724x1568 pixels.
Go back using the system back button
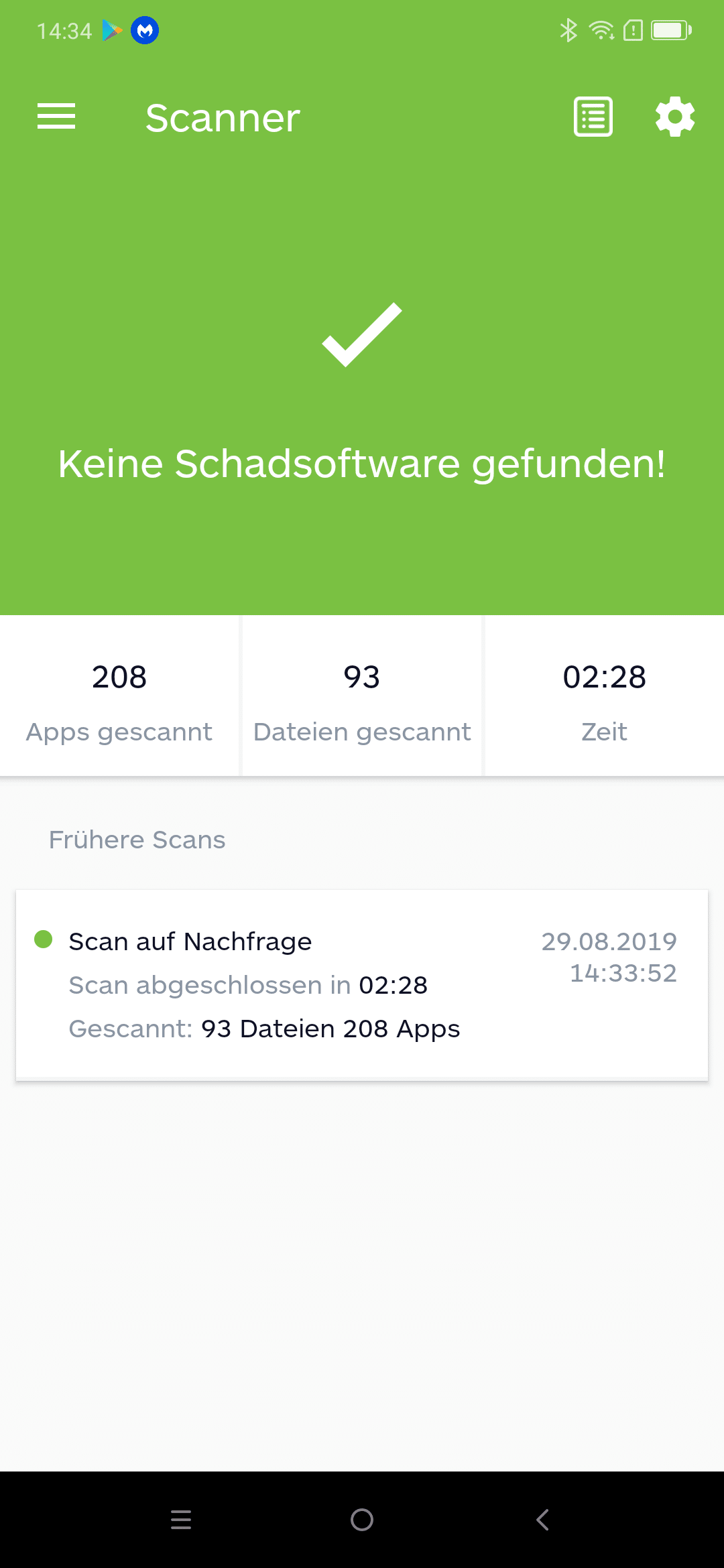pos(543,1520)
